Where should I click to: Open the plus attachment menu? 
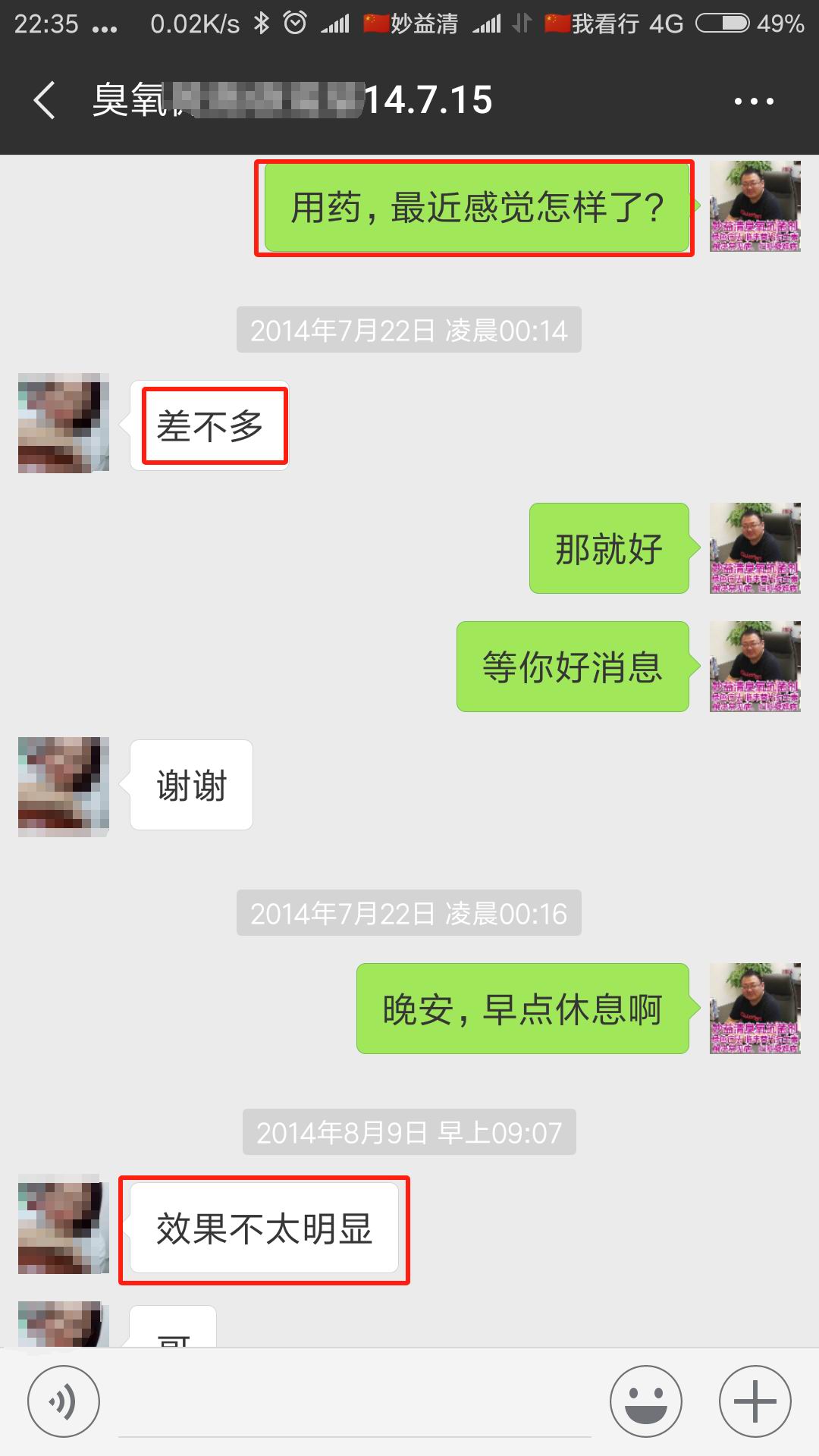coord(755,1401)
